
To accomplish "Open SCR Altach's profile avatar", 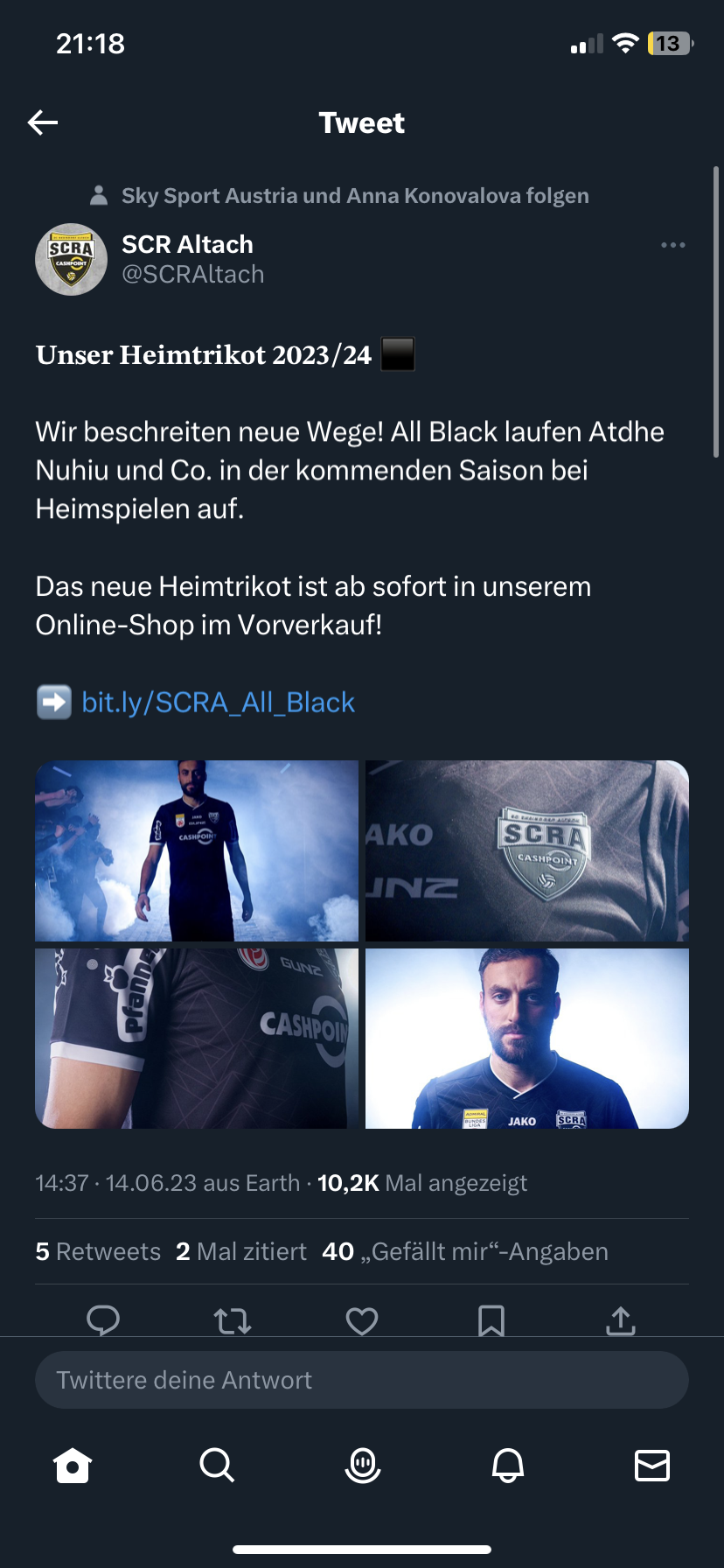I will pos(71,259).
